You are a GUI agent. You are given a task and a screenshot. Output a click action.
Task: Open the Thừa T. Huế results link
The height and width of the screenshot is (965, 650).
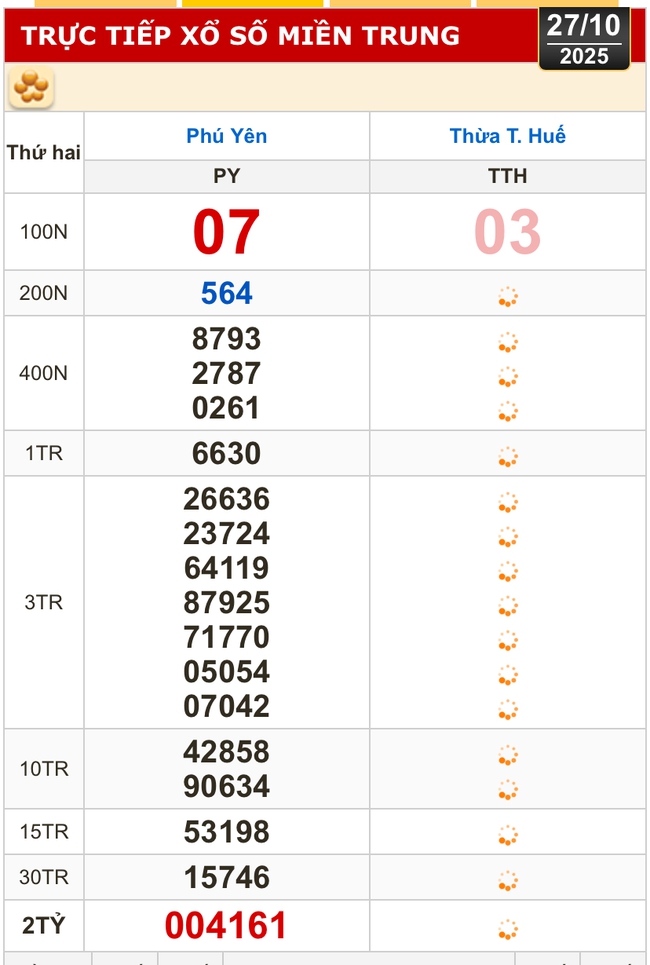507,136
